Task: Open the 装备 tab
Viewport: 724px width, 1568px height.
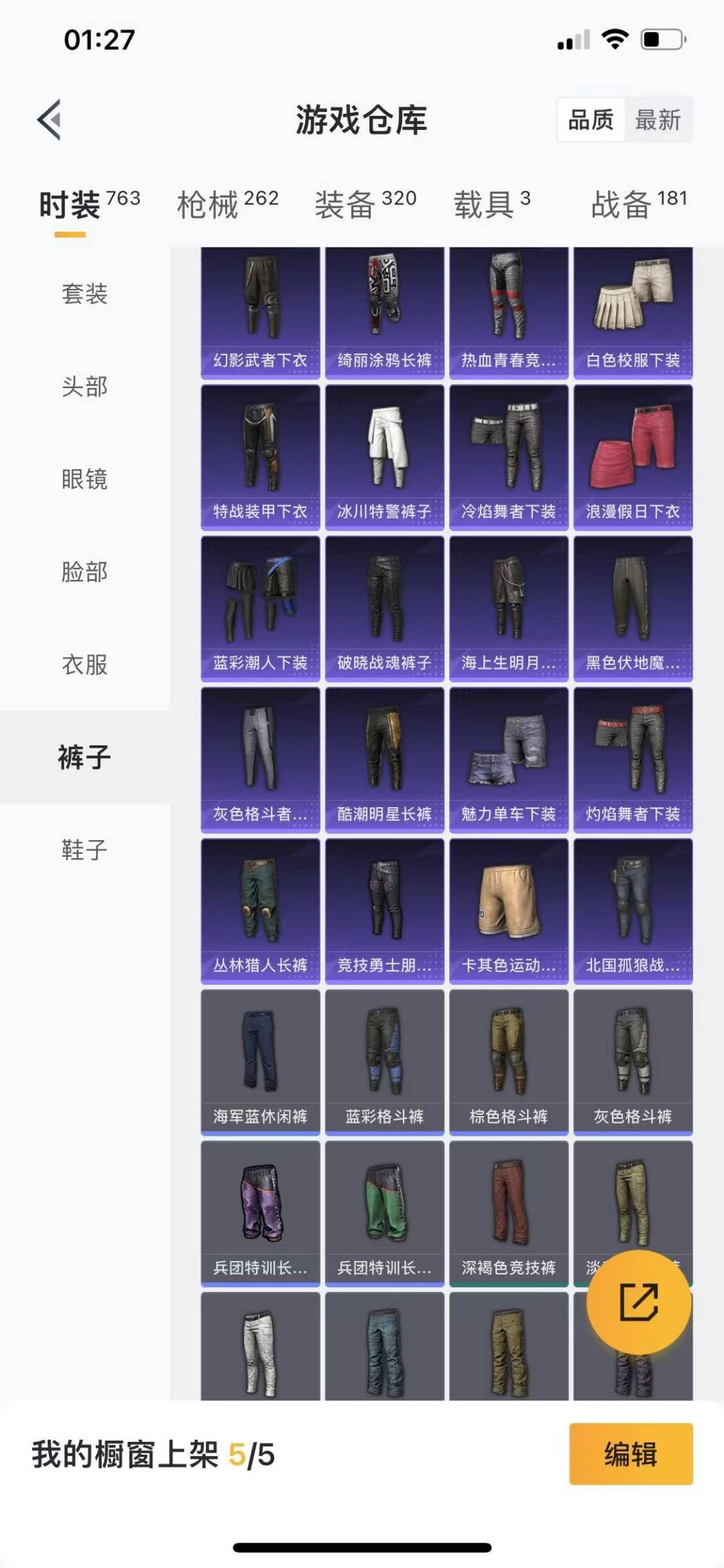Action: (x=365, y=204)
